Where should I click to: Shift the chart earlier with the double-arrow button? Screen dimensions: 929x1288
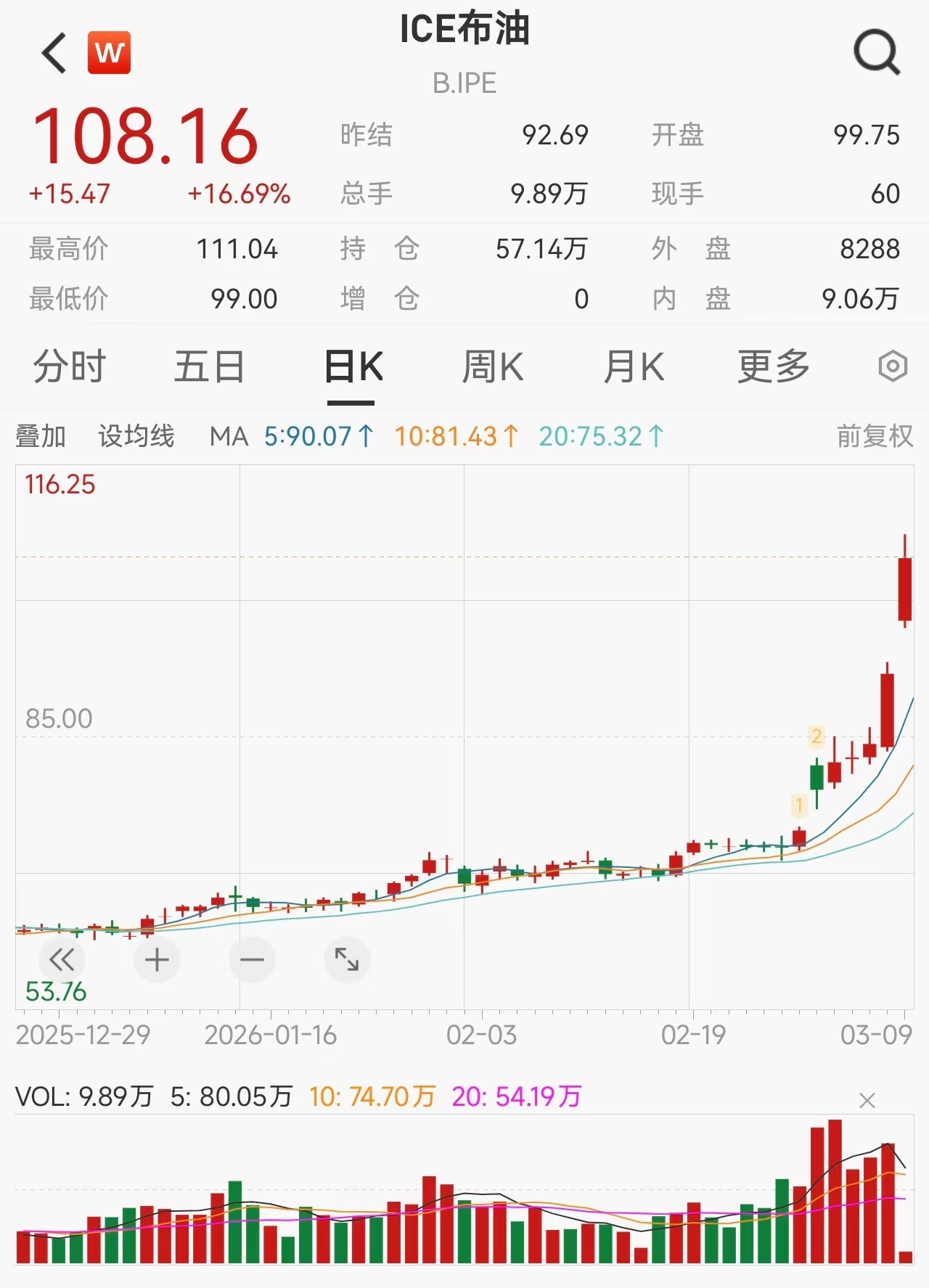(62, 960)
